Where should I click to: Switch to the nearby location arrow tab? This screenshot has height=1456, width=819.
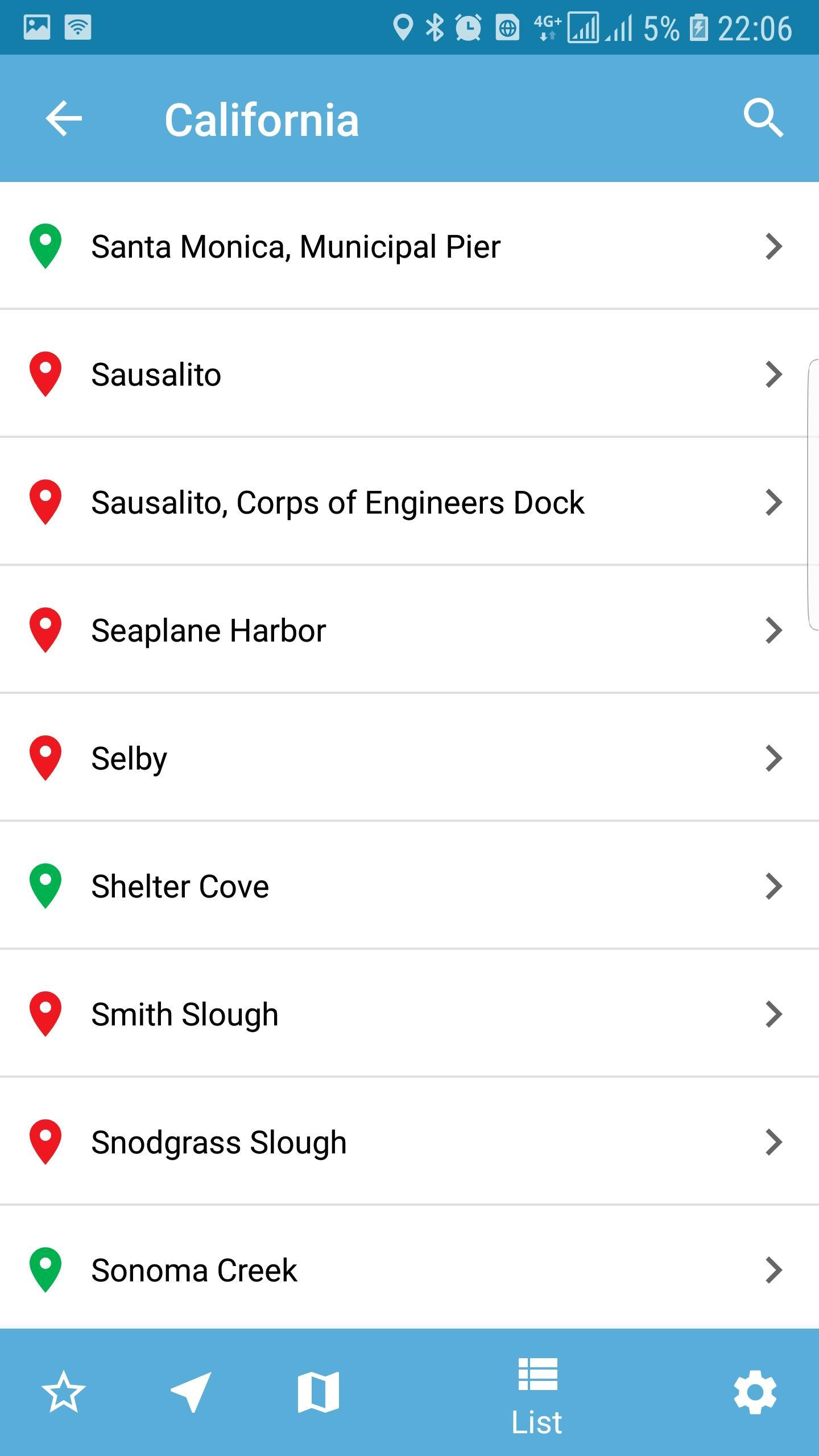click(191, 1392)
